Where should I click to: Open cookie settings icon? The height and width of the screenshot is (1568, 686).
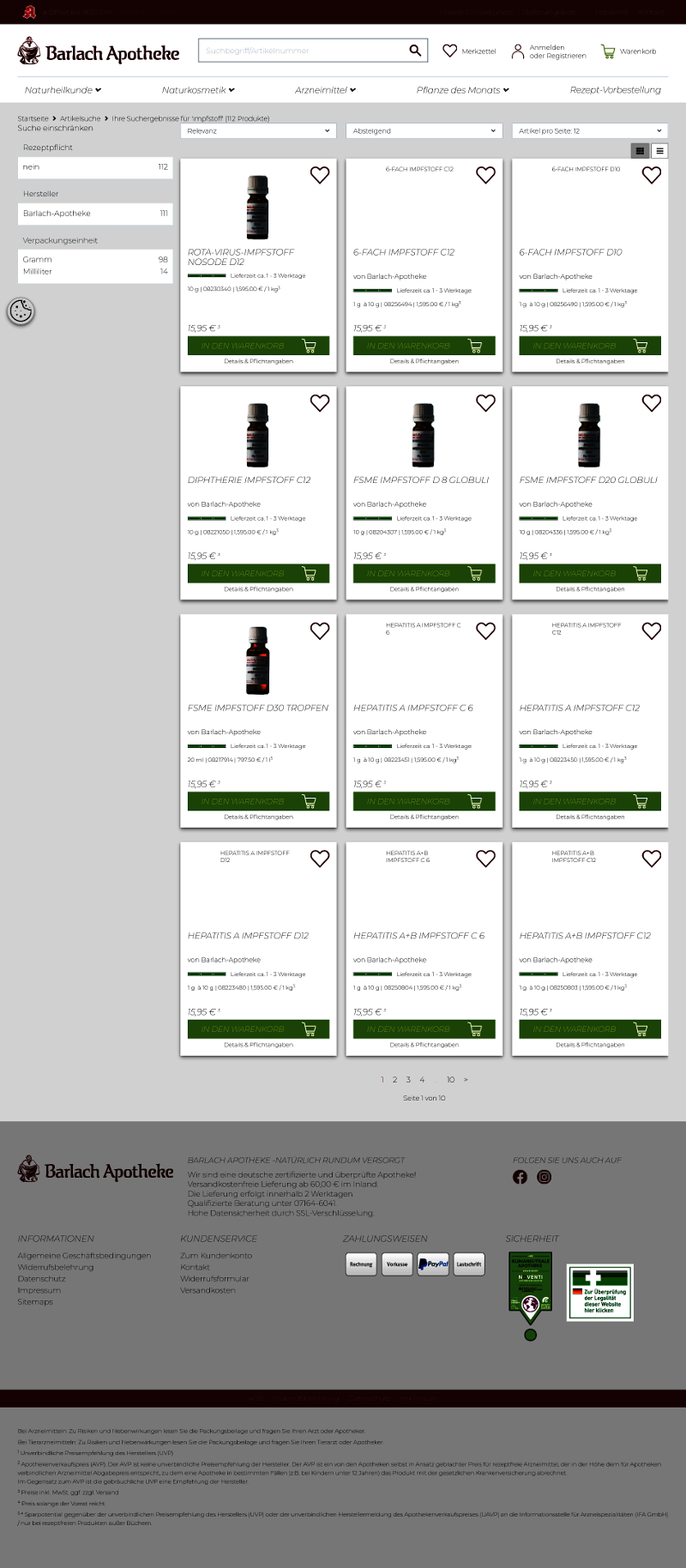(21, 311)
